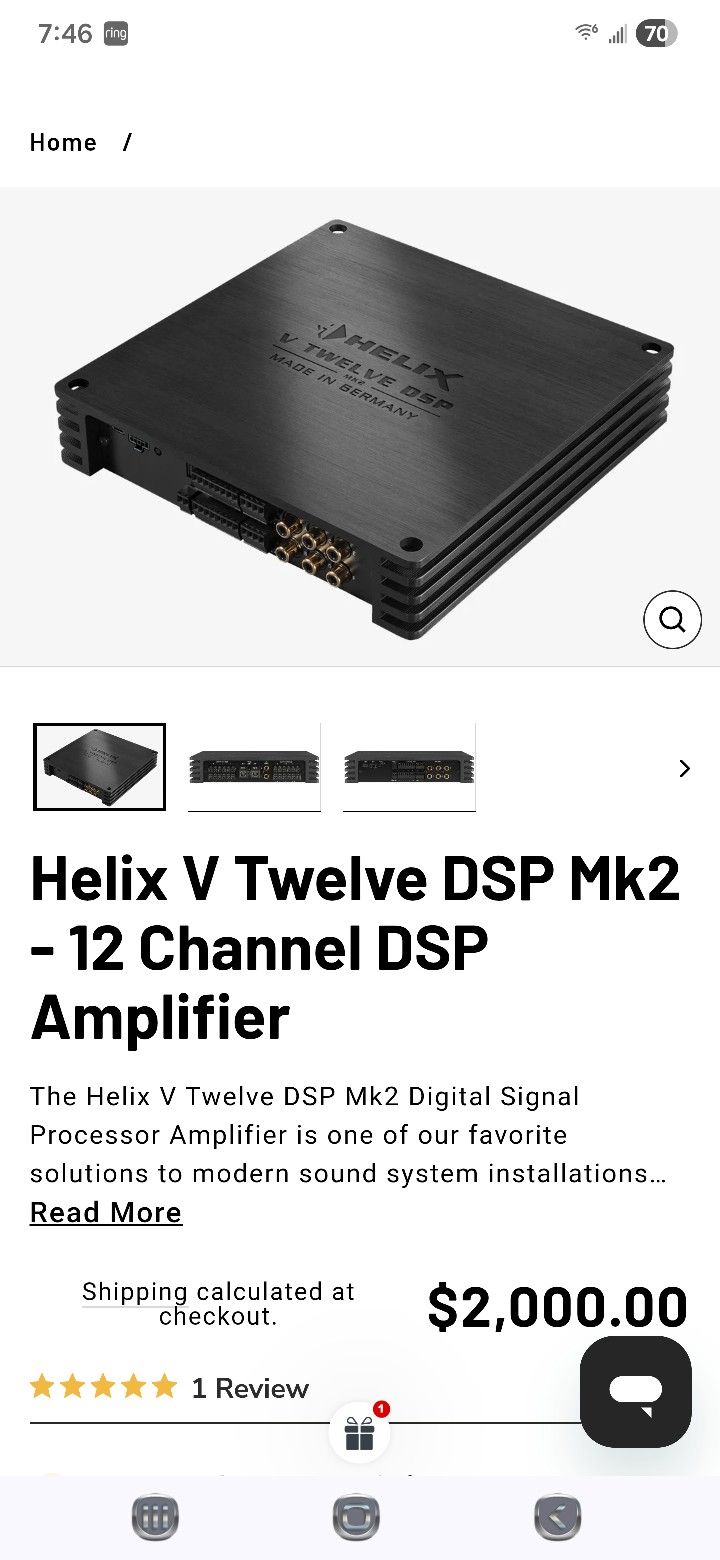The height and width of the screenshot is (1560, 720).
Task: Open the gift rewards icon
Action: (x=359, y=1433)
